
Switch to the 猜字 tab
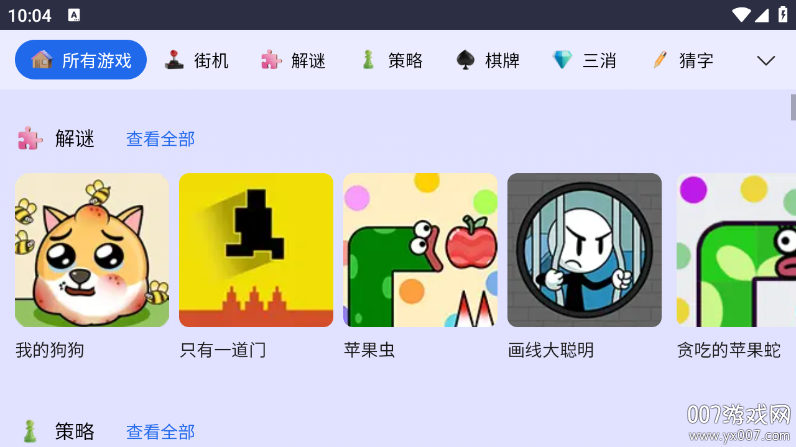pyautogui.click(x=682, y=60)
